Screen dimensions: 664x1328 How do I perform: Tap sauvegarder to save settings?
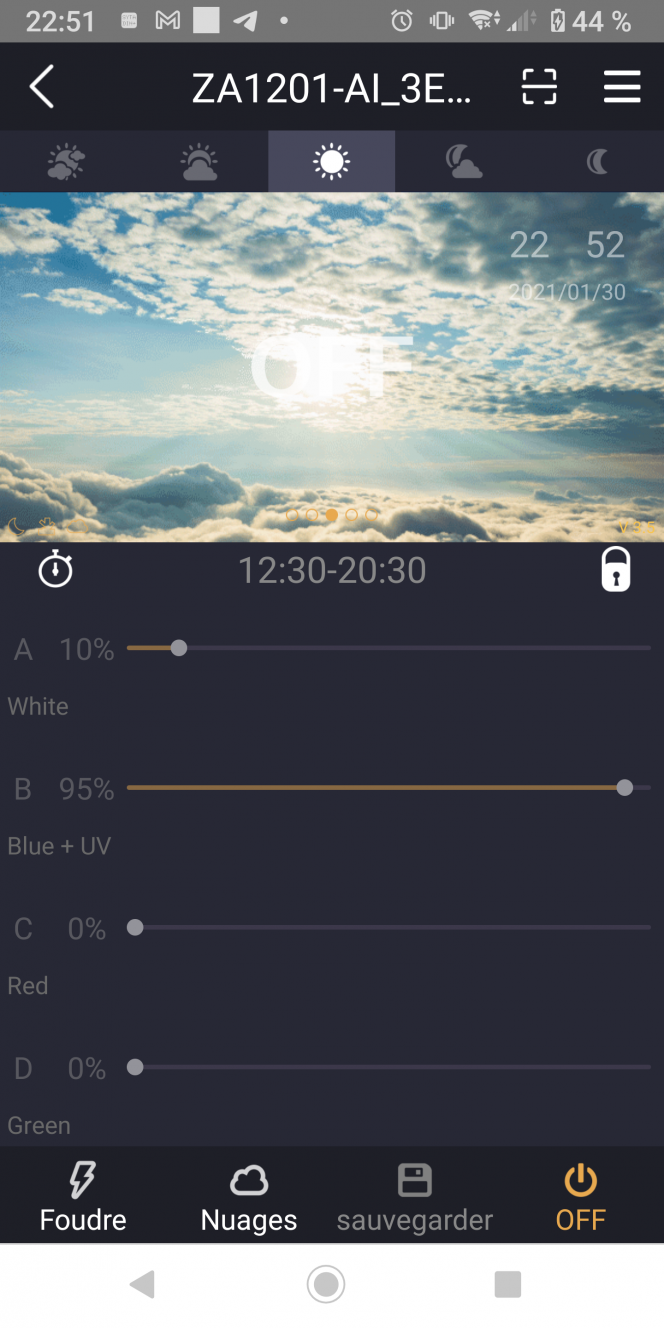415,1198
